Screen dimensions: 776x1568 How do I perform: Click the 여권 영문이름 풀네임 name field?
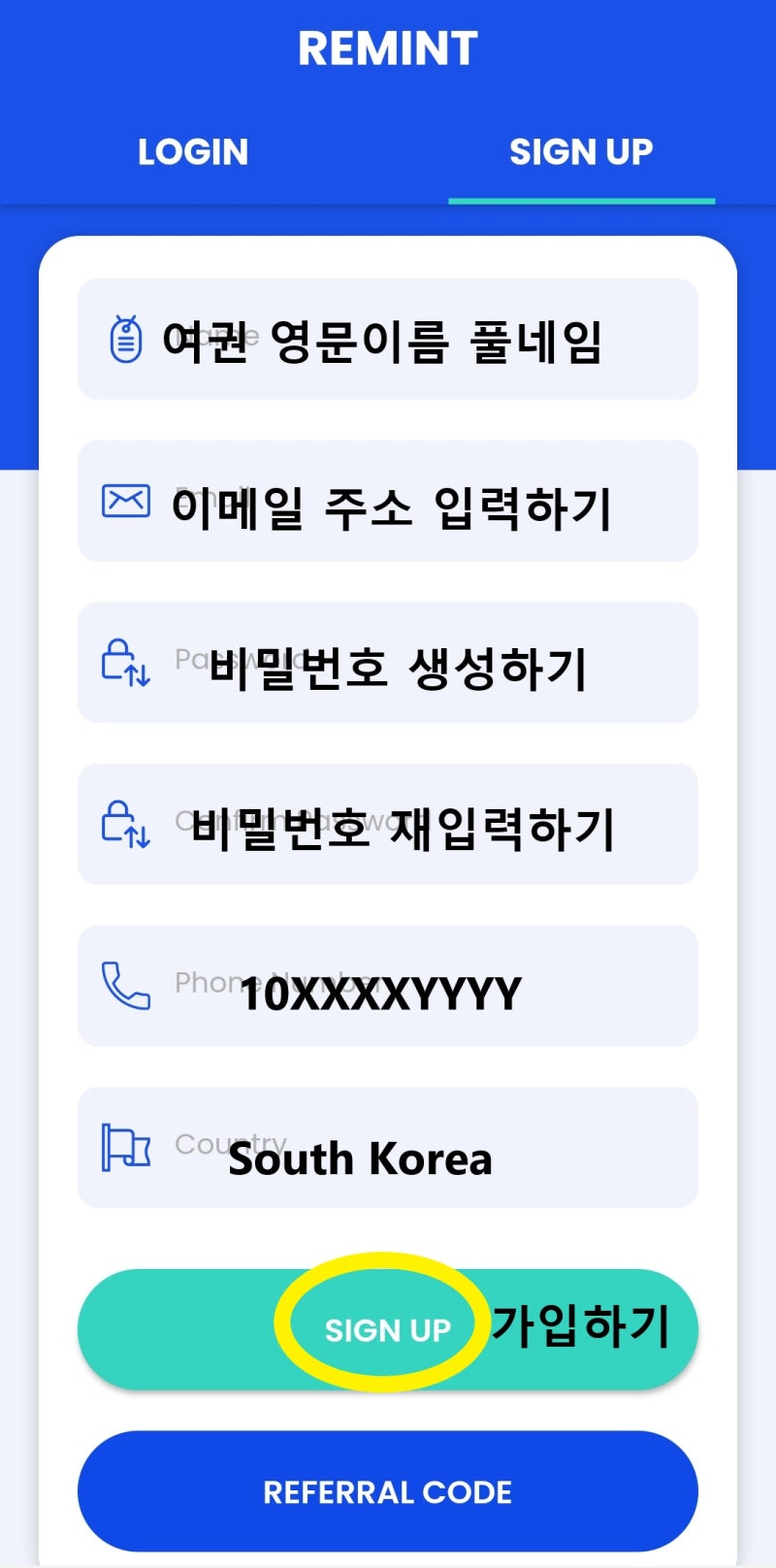[x=388, y=337]
